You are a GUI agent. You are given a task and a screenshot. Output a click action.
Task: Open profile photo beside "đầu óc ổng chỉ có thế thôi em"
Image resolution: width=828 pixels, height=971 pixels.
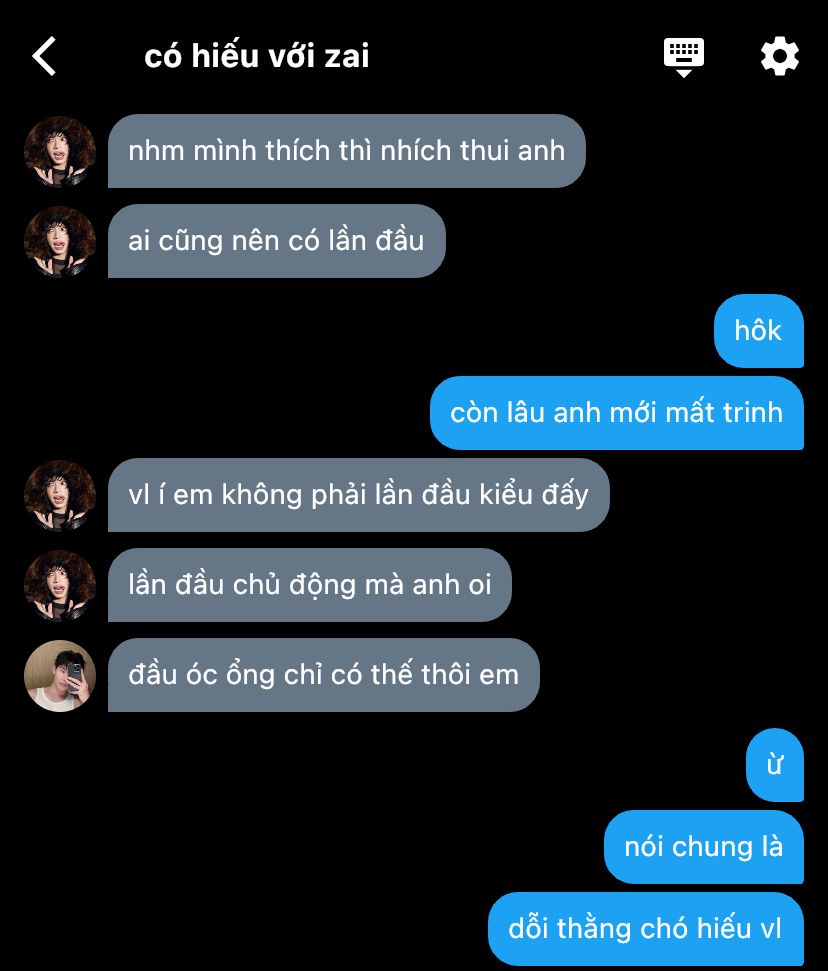pos(60,675)
